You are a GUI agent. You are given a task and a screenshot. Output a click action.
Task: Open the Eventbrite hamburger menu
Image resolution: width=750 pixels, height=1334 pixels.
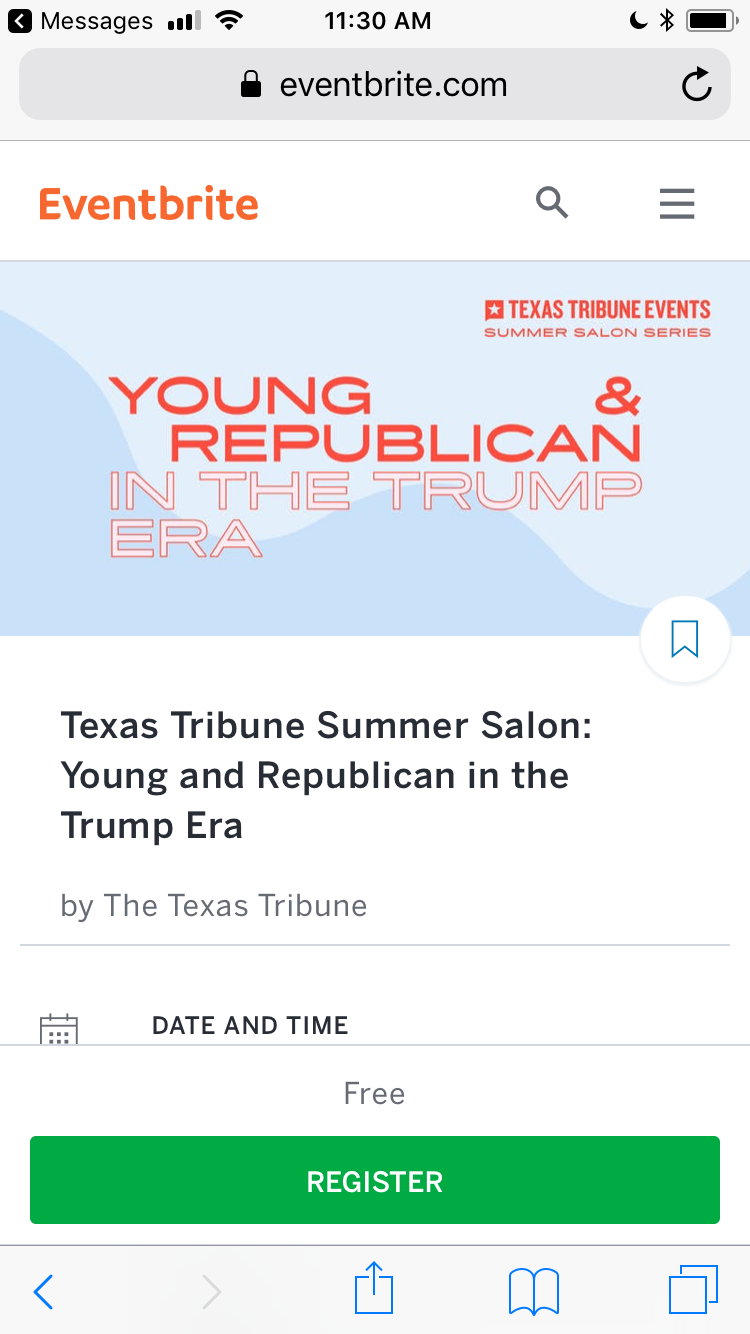point(677,203)
